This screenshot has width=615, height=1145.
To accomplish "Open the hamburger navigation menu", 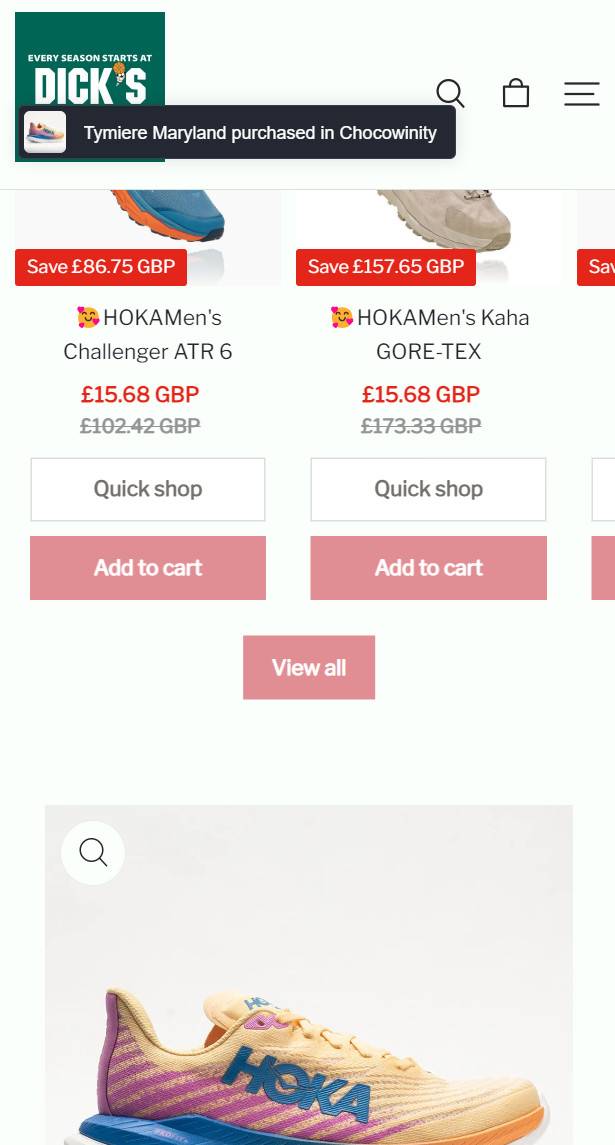I will coord(581,94).
